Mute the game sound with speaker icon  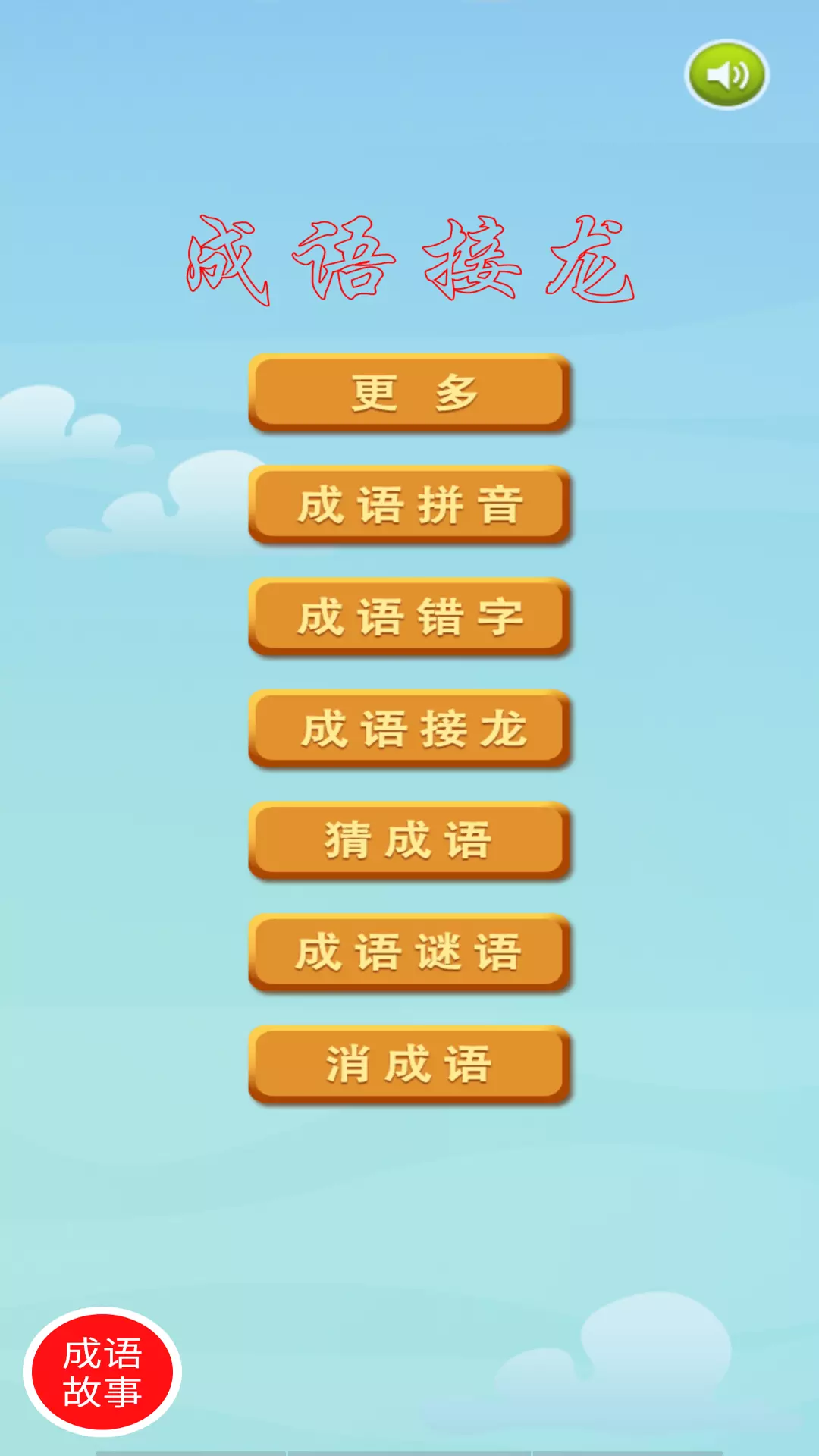pyautogui.click(x=726, y=74)
